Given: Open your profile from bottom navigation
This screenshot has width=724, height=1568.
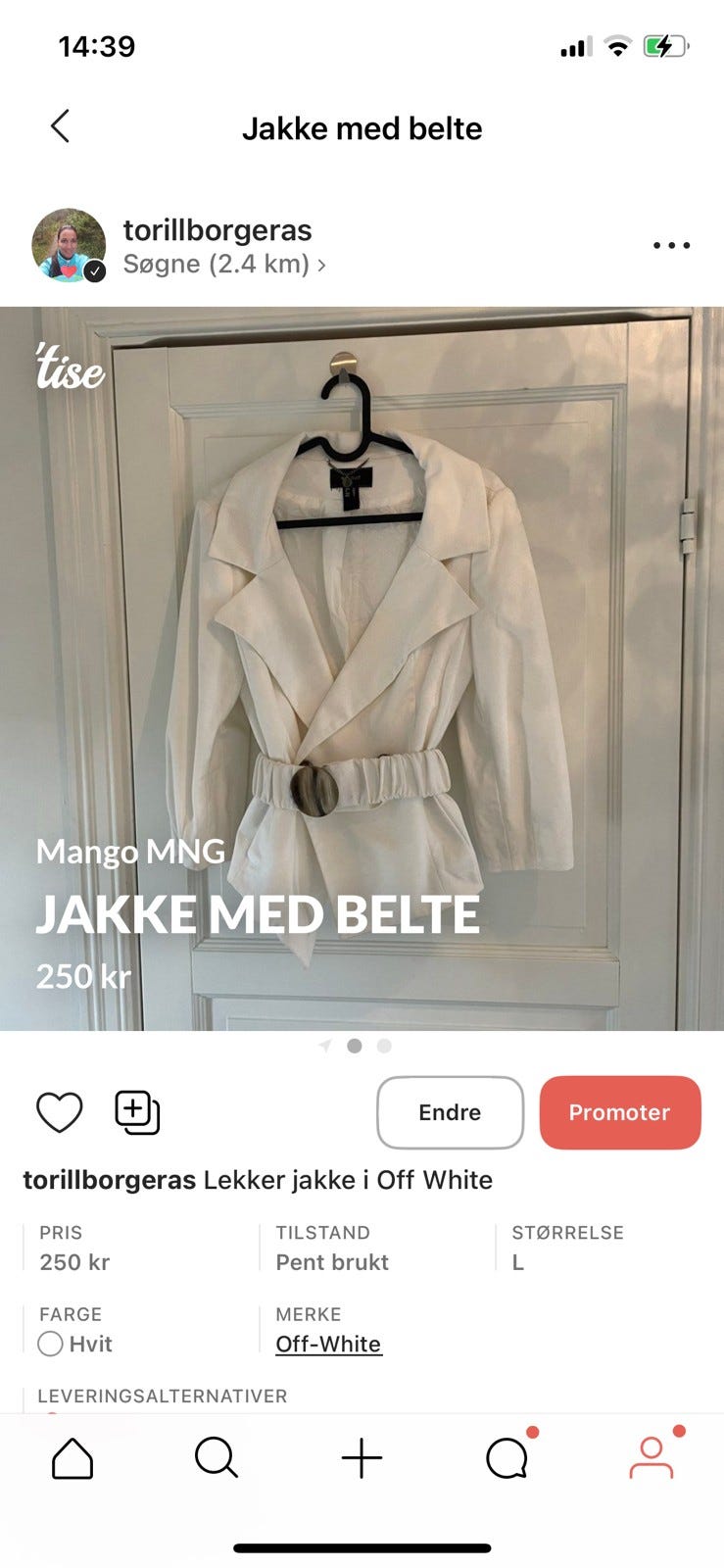Looking at the screenshot, I should [651, 1458].
